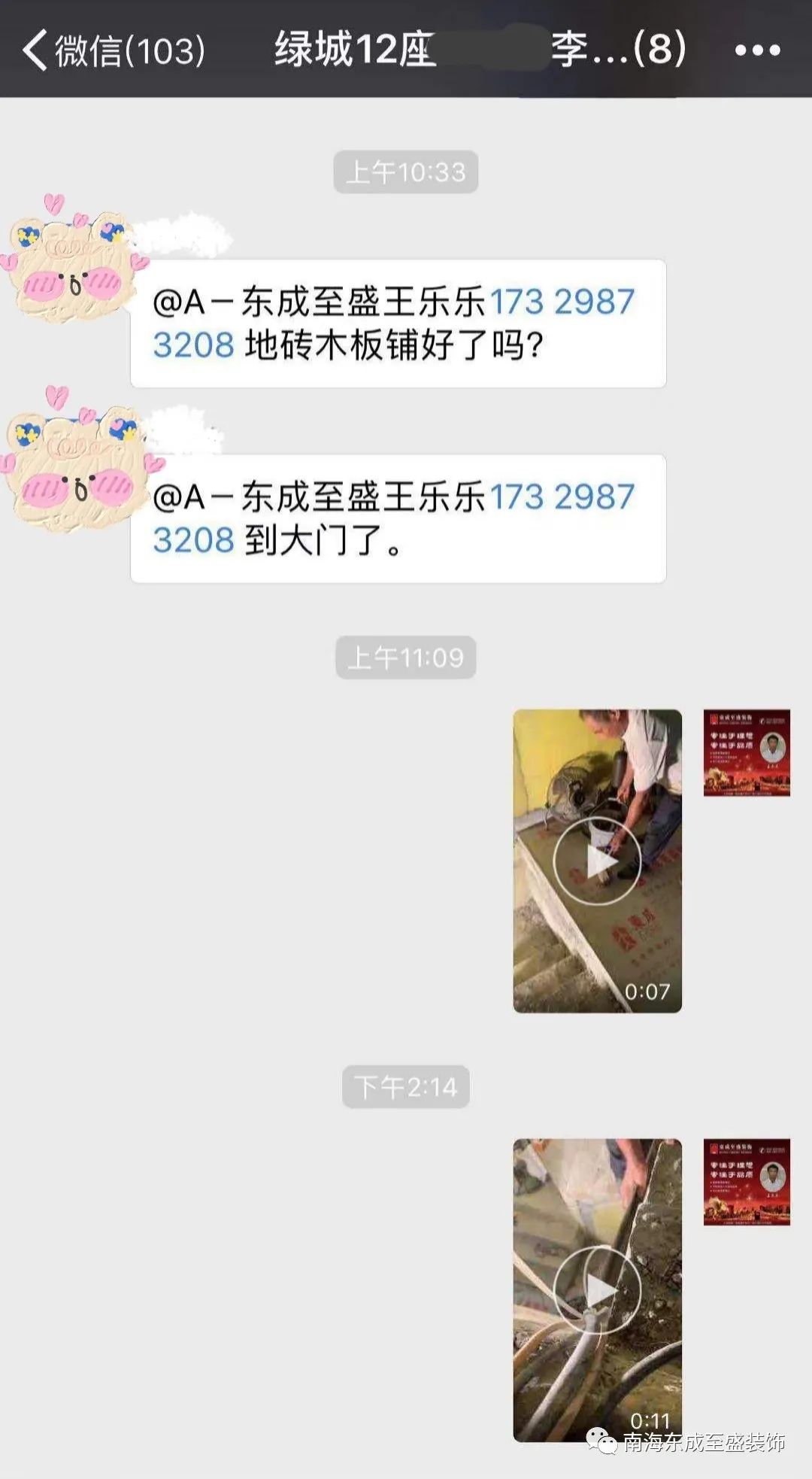
Task: Call the phone number 173 2987 3208 in first message
Action: [564, 301]
